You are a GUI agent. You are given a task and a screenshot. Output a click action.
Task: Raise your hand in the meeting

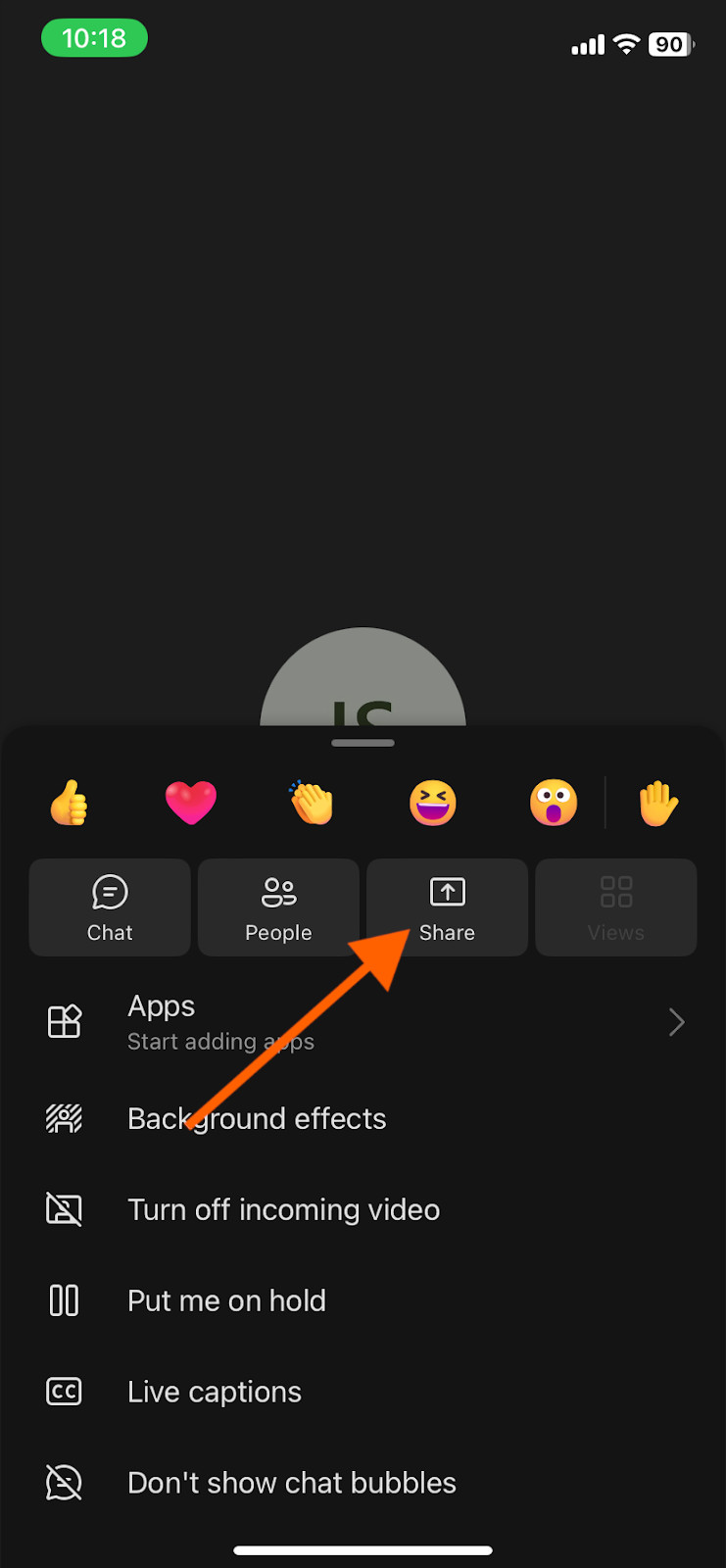click(658, 803)
